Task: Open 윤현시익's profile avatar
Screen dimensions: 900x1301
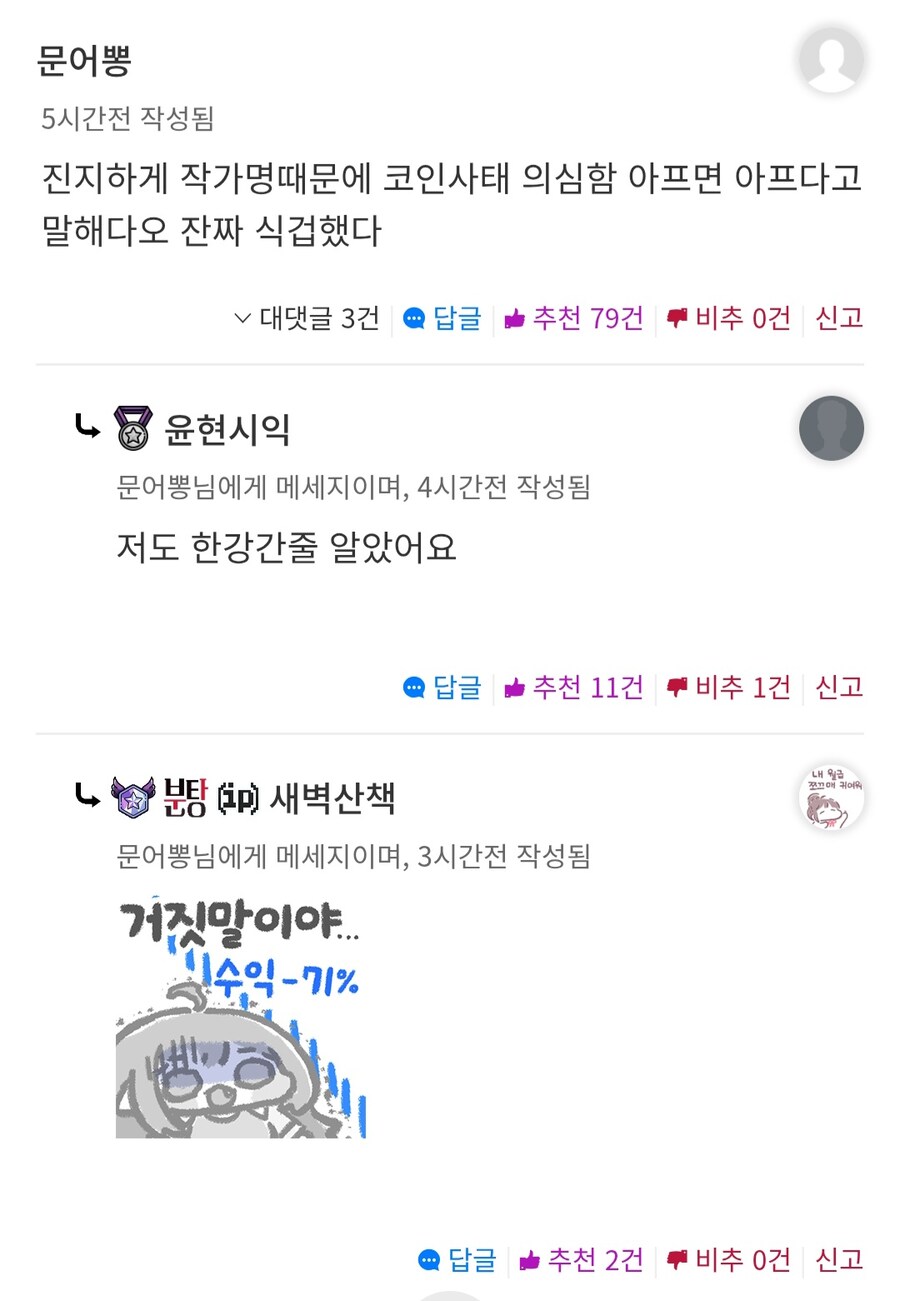Action: pos(831,428)
